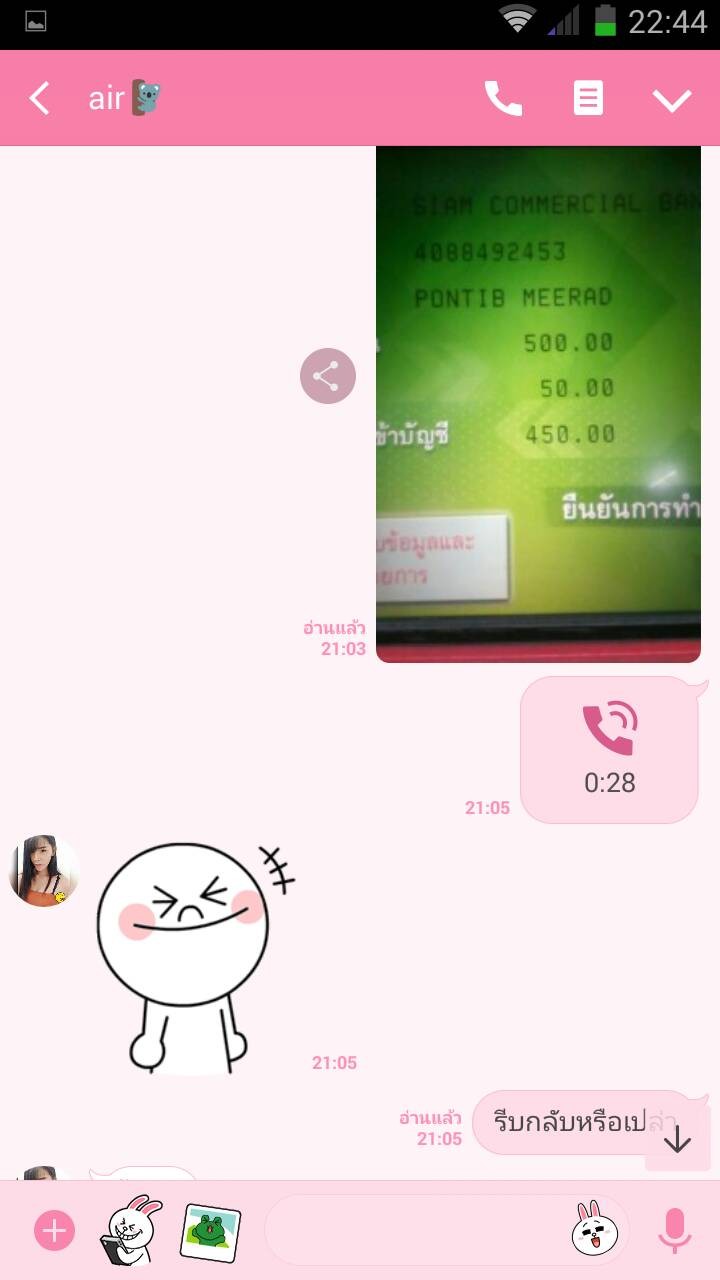Jump to latest messages arrow

coord(678,1138)
